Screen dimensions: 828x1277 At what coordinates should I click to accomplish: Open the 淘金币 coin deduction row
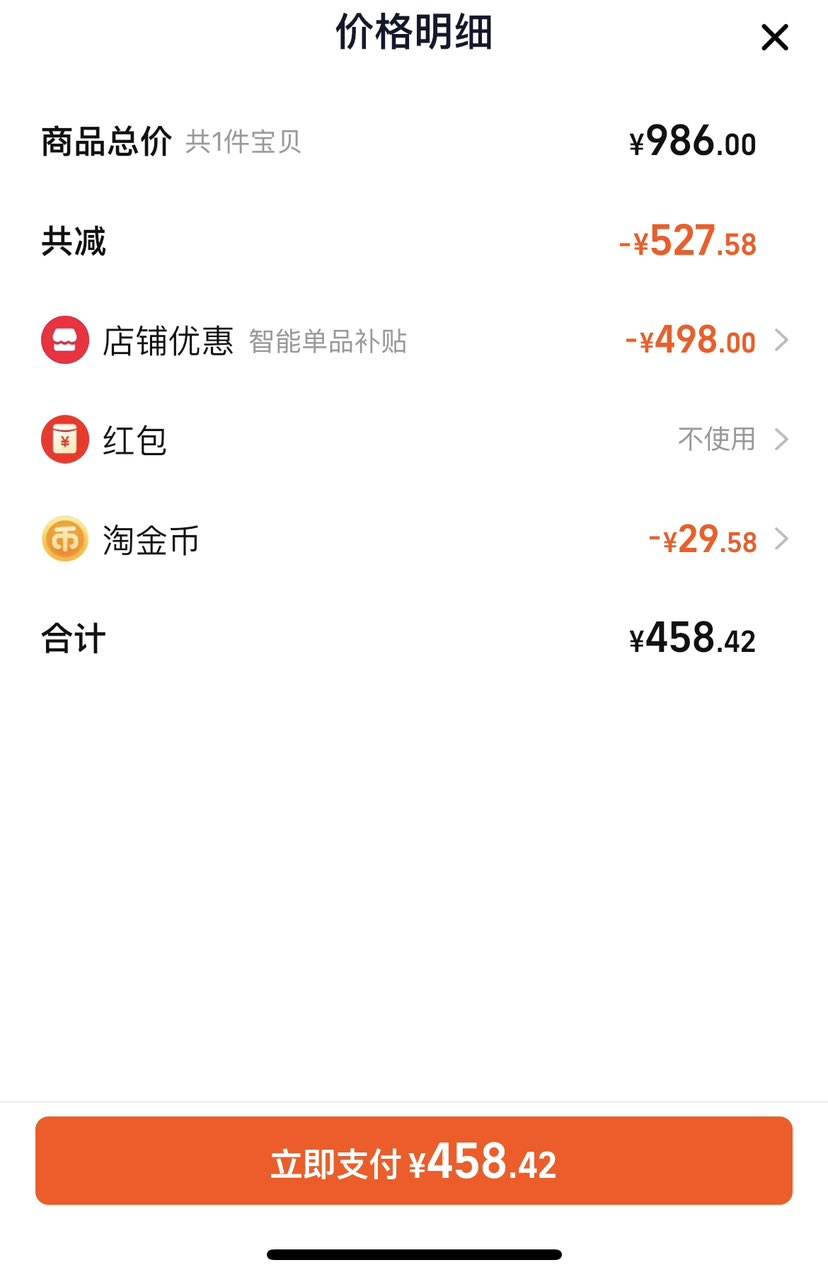(415, 540)
